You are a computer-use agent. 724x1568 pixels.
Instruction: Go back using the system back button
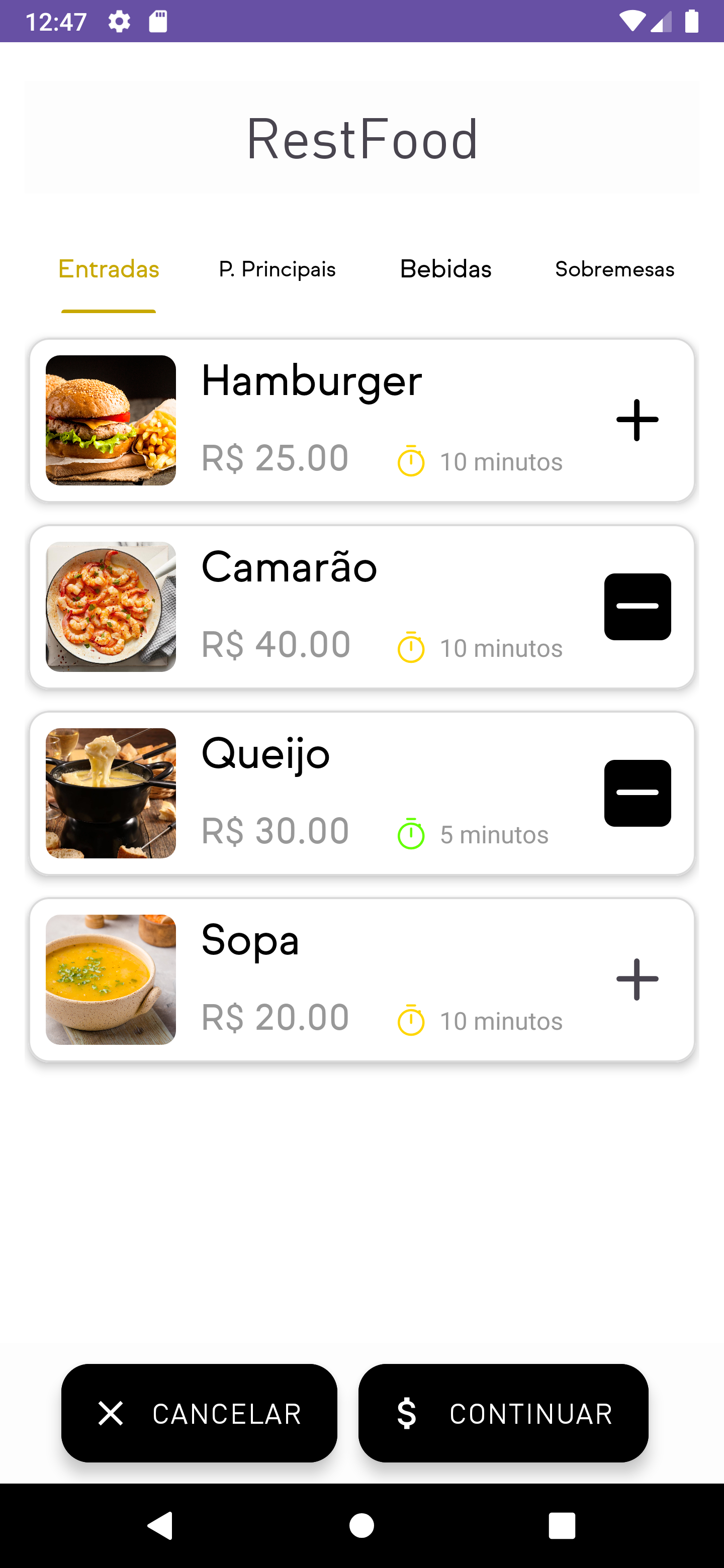[160, 1525]
